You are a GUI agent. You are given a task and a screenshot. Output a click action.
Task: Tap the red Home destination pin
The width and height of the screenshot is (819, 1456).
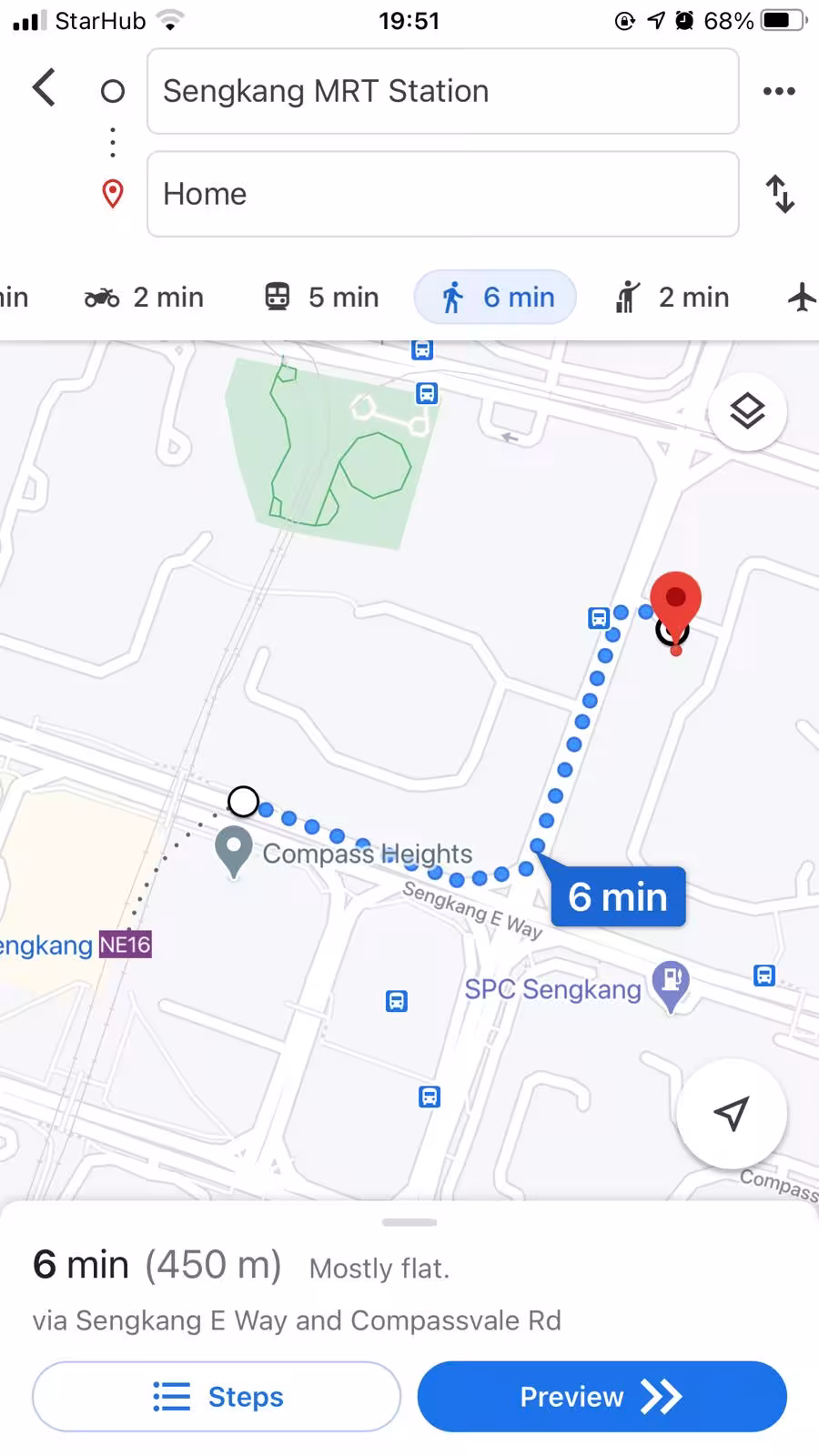[x=675, y=601]
